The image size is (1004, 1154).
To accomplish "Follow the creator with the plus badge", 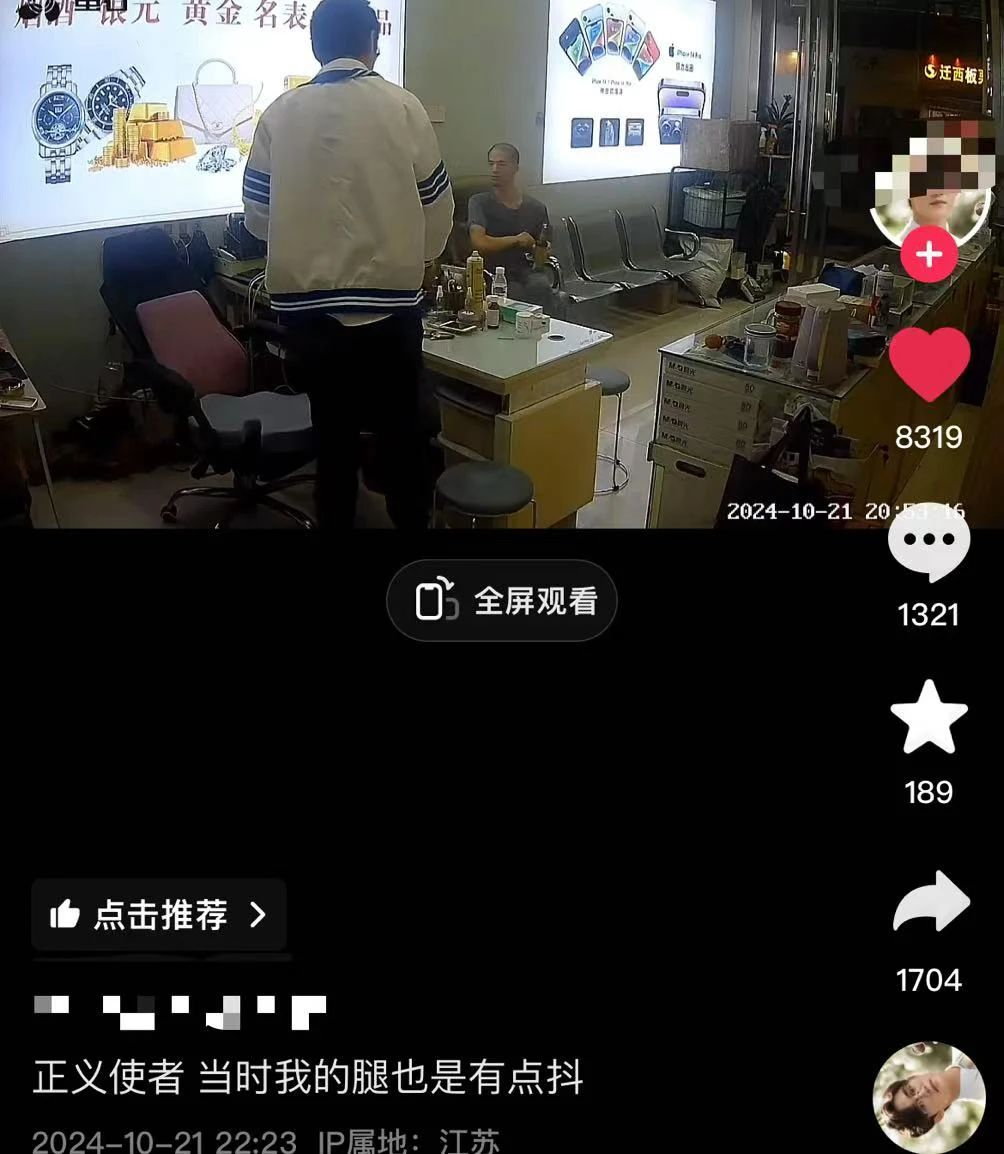I will [x=929, y=255].
